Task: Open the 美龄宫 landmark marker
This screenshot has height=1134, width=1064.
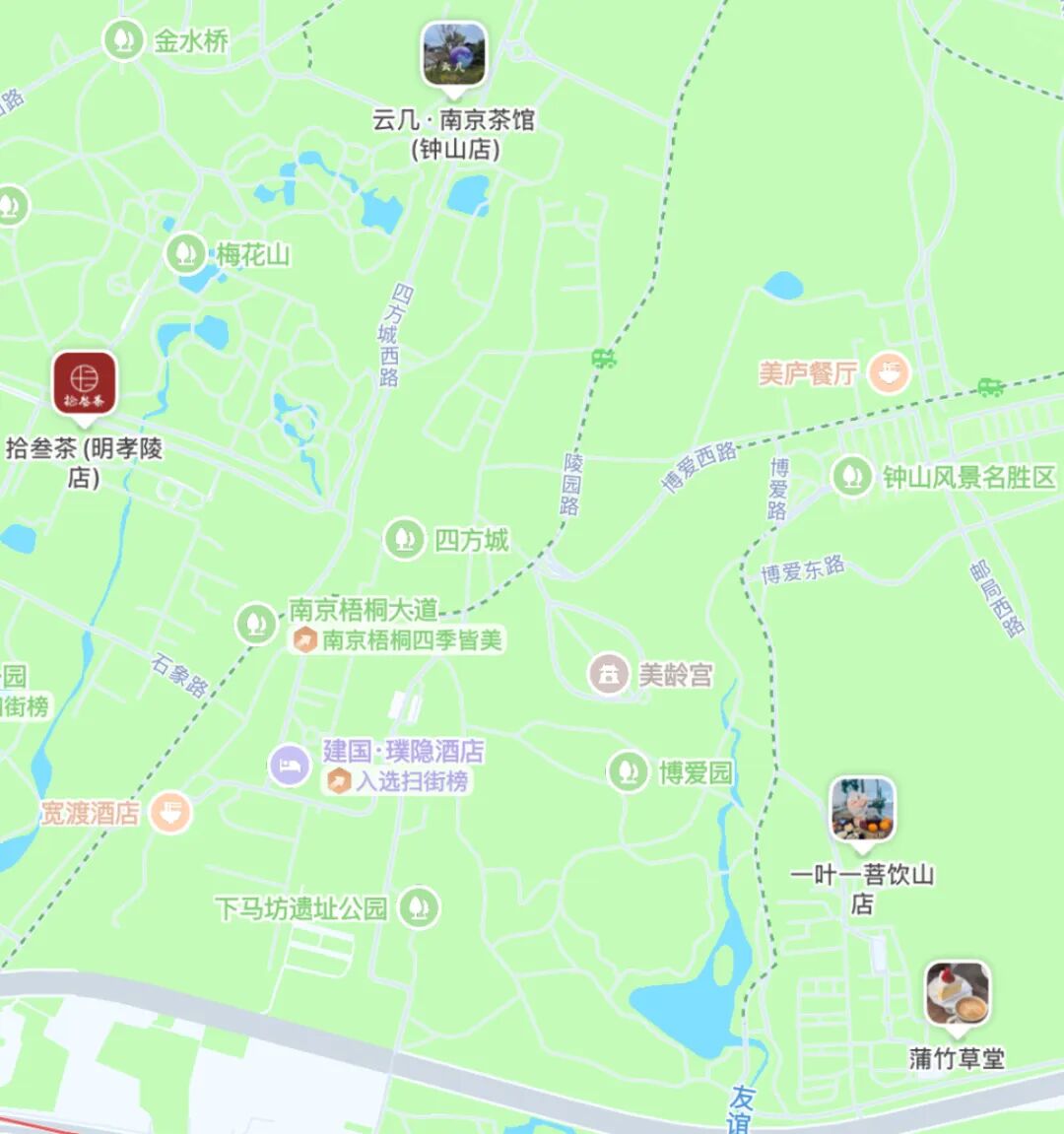Action: point(609,675)
